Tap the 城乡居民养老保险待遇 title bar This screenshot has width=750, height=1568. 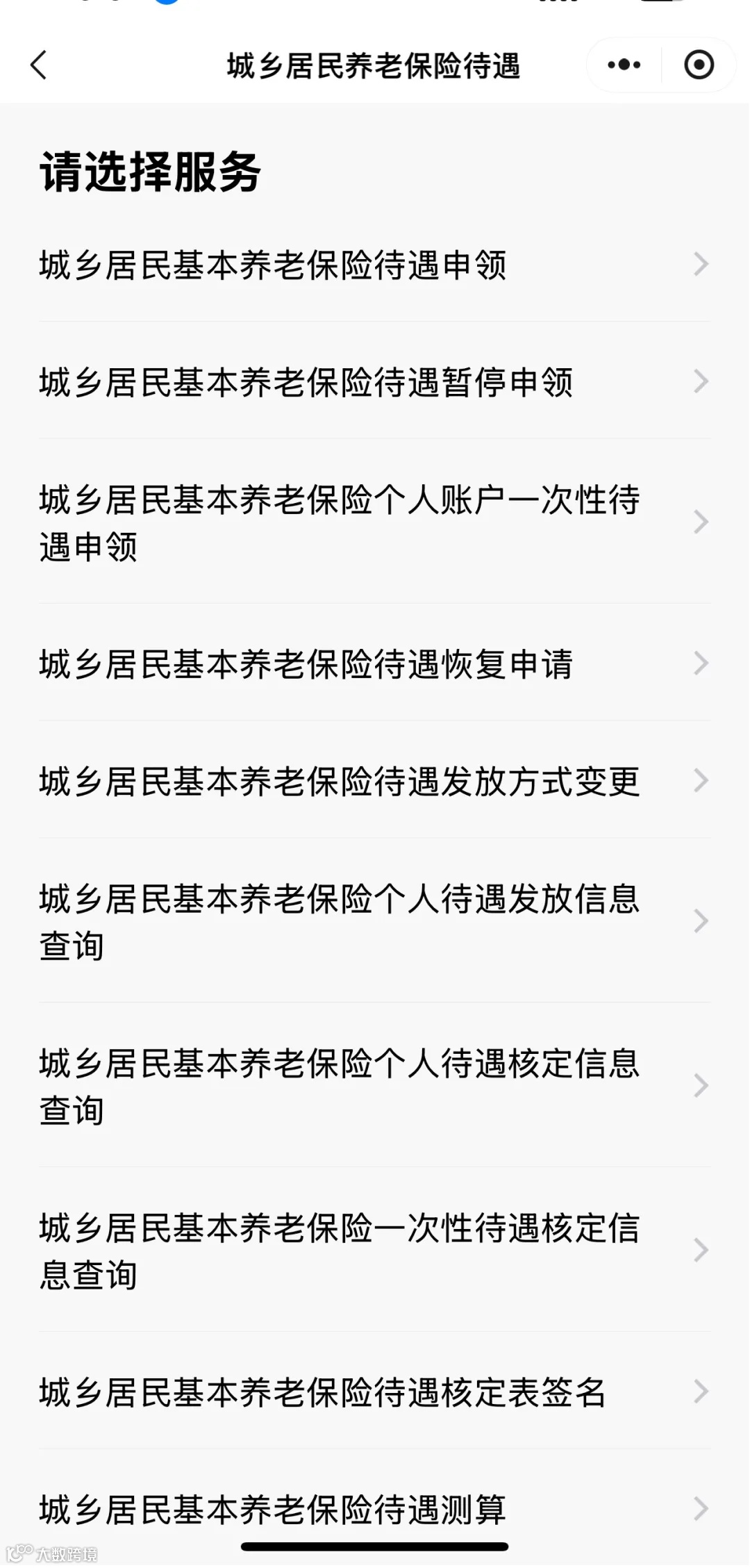click(375, 64)
